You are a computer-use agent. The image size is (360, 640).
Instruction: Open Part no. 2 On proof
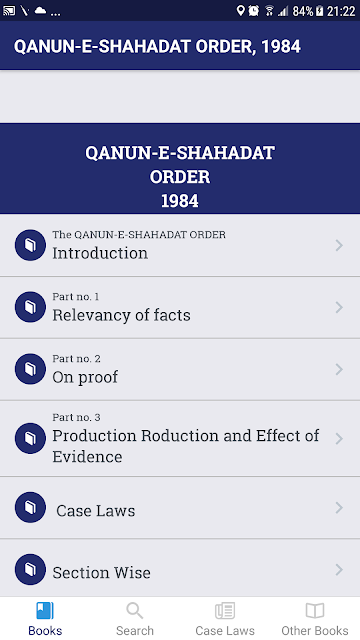pyautogui.click(x=180, y=369)
